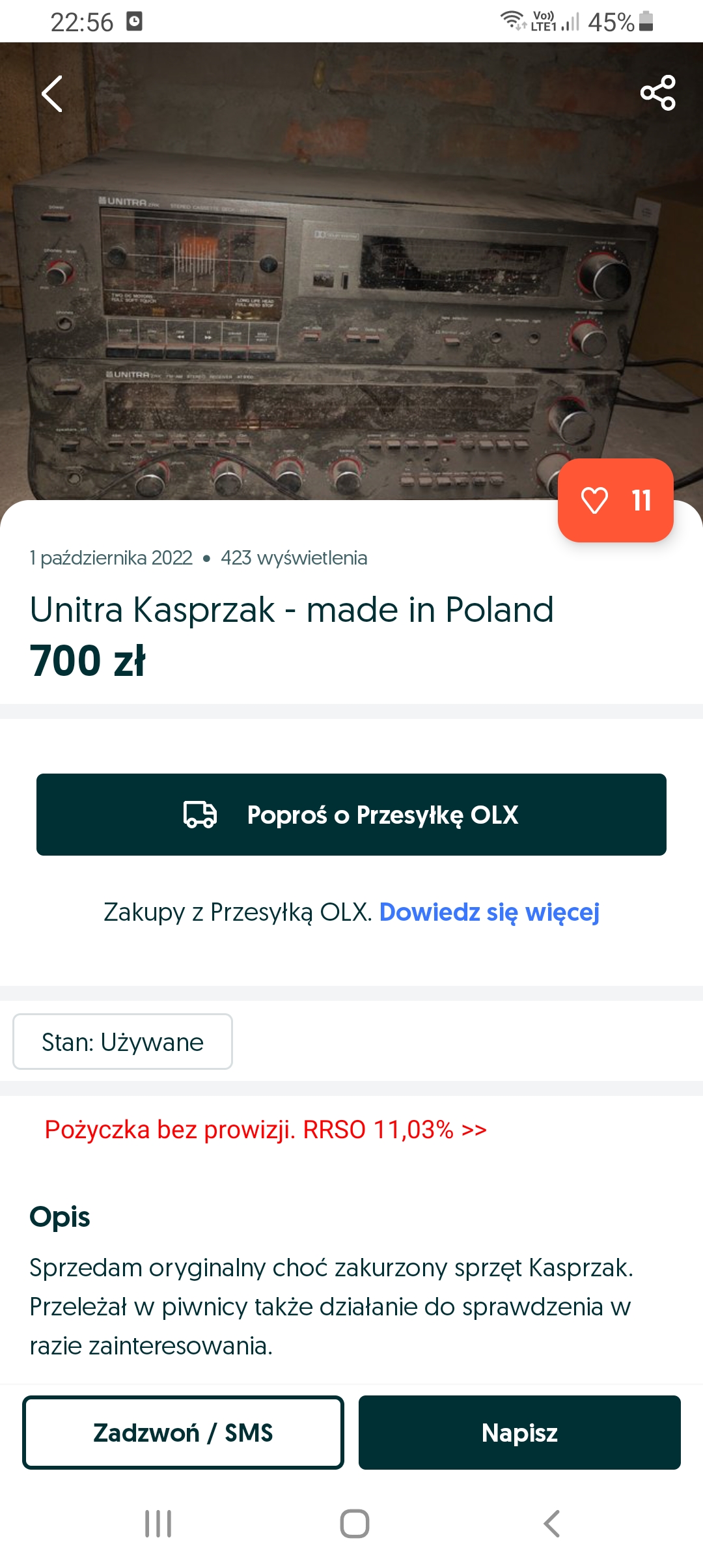The height and width of the screenshot is (1568, 703).
Task: Write to the seller via Napisz
Action: 519,1433
